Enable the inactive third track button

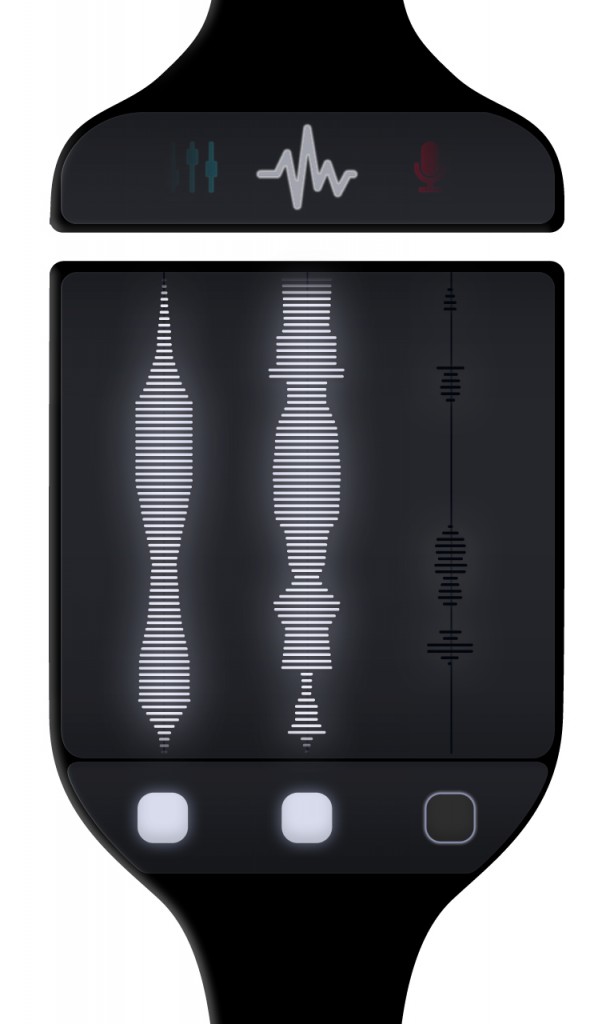(x=451, y=817)
